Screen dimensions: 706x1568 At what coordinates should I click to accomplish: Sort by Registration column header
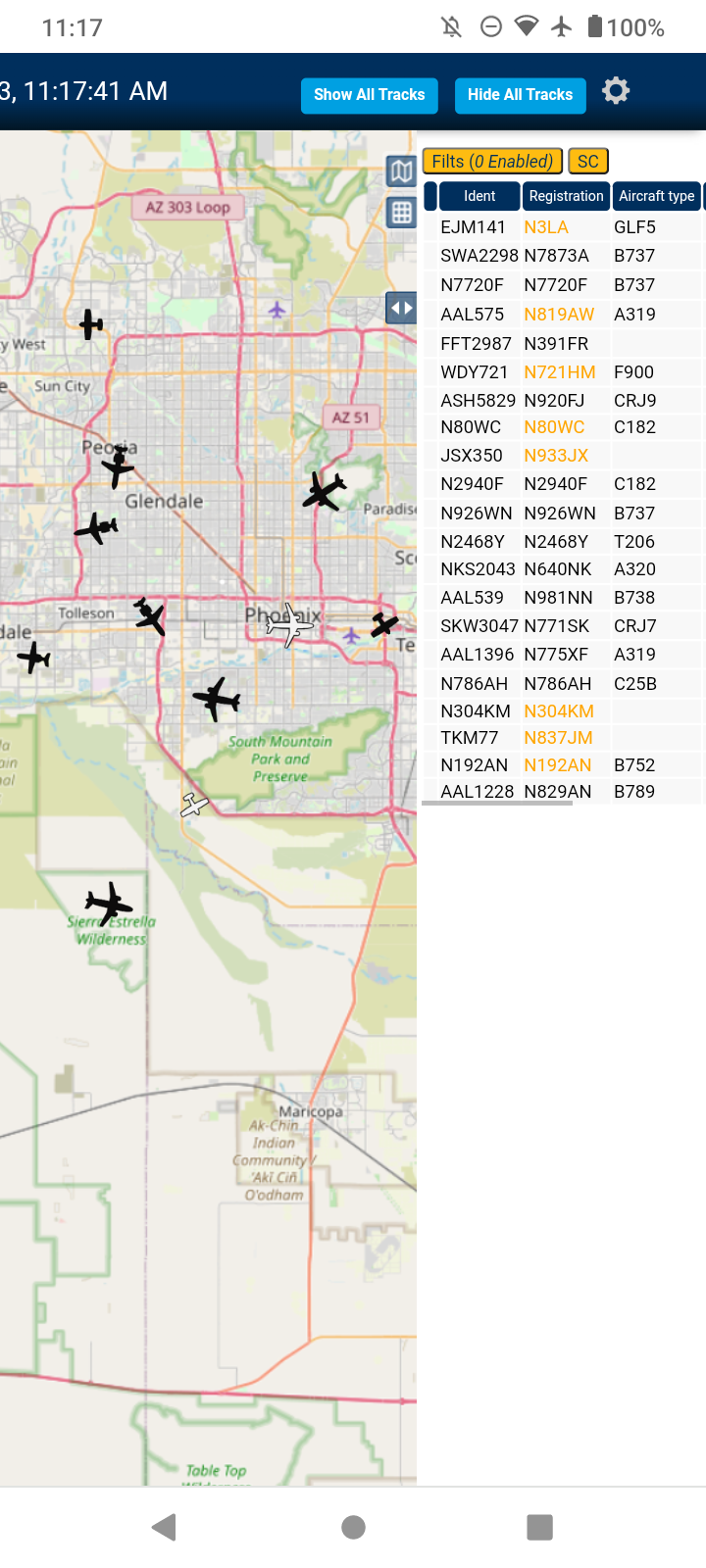(x=566, y=196)
